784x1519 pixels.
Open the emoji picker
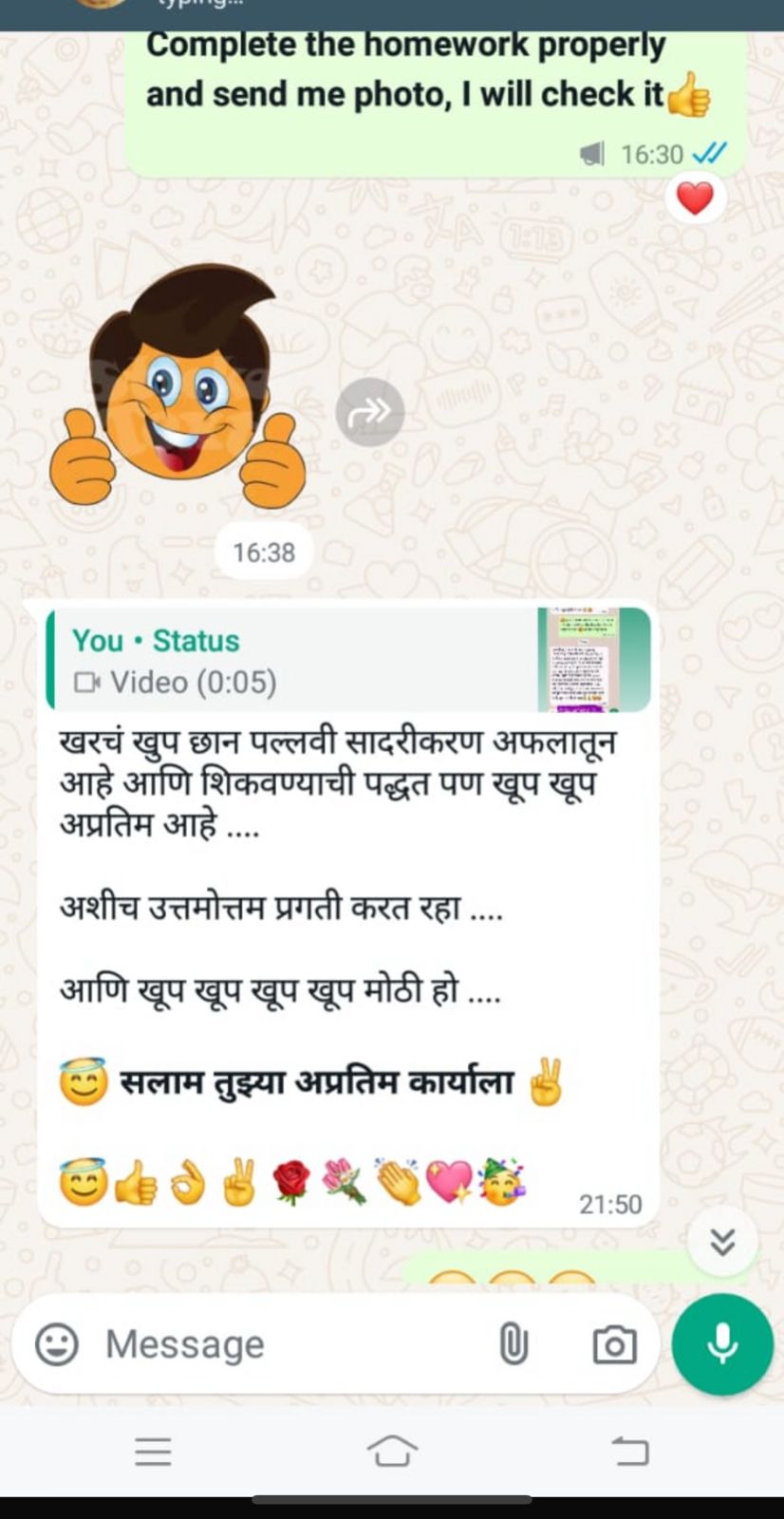pos(57,1344)
